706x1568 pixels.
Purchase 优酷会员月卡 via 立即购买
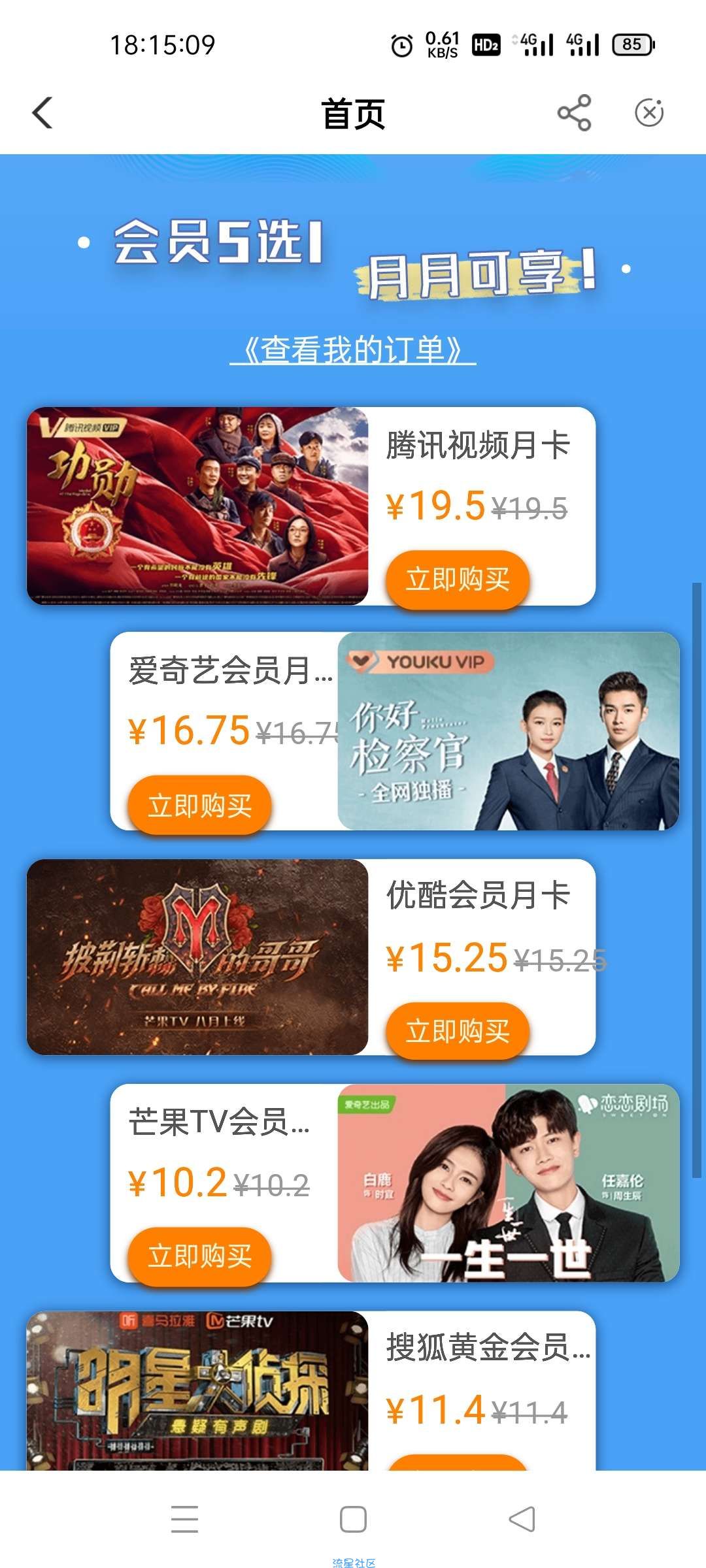pos(458,1031)
